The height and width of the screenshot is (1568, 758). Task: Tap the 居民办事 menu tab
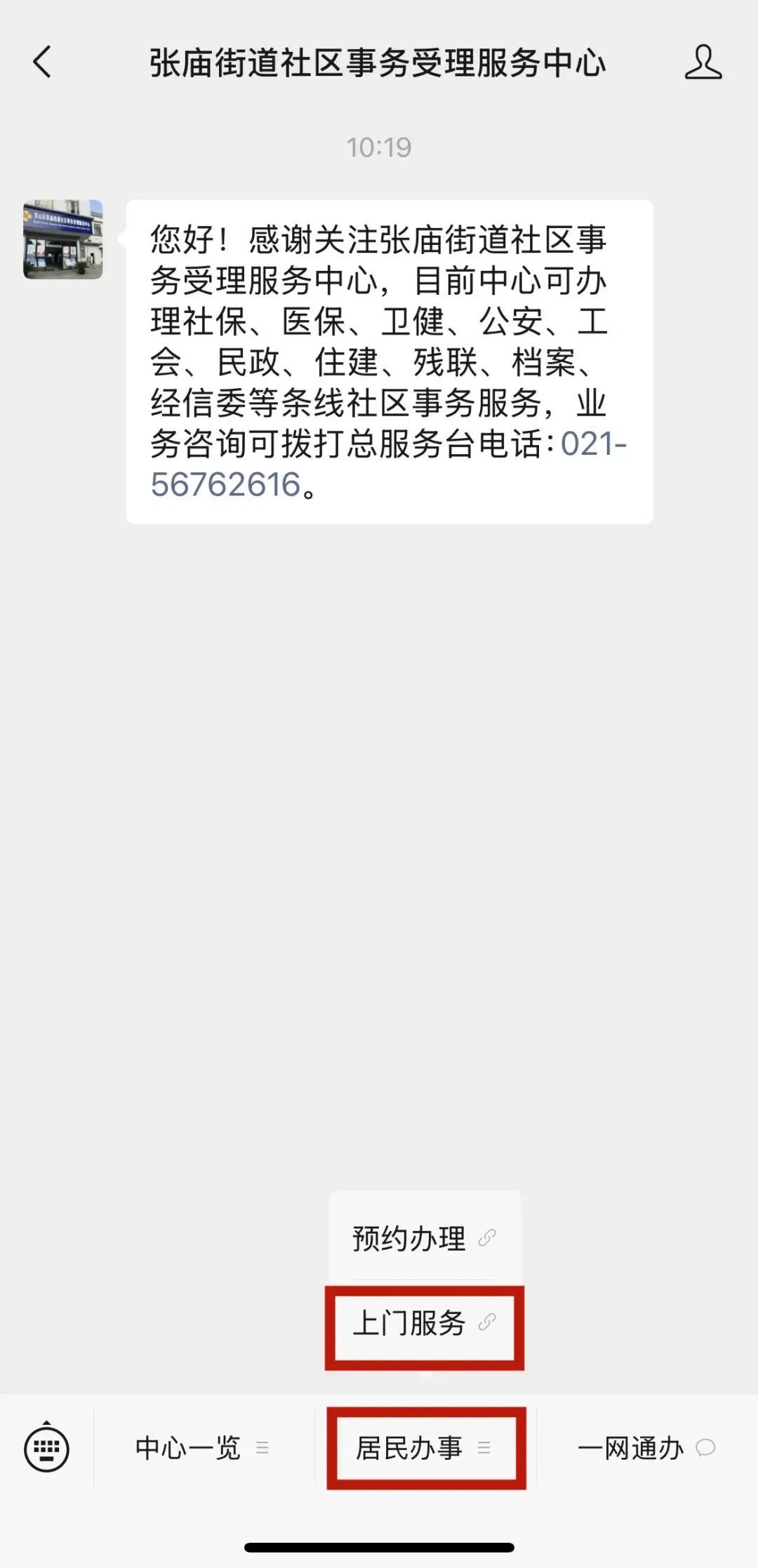pyautogui.click(x=424, y=1448)
